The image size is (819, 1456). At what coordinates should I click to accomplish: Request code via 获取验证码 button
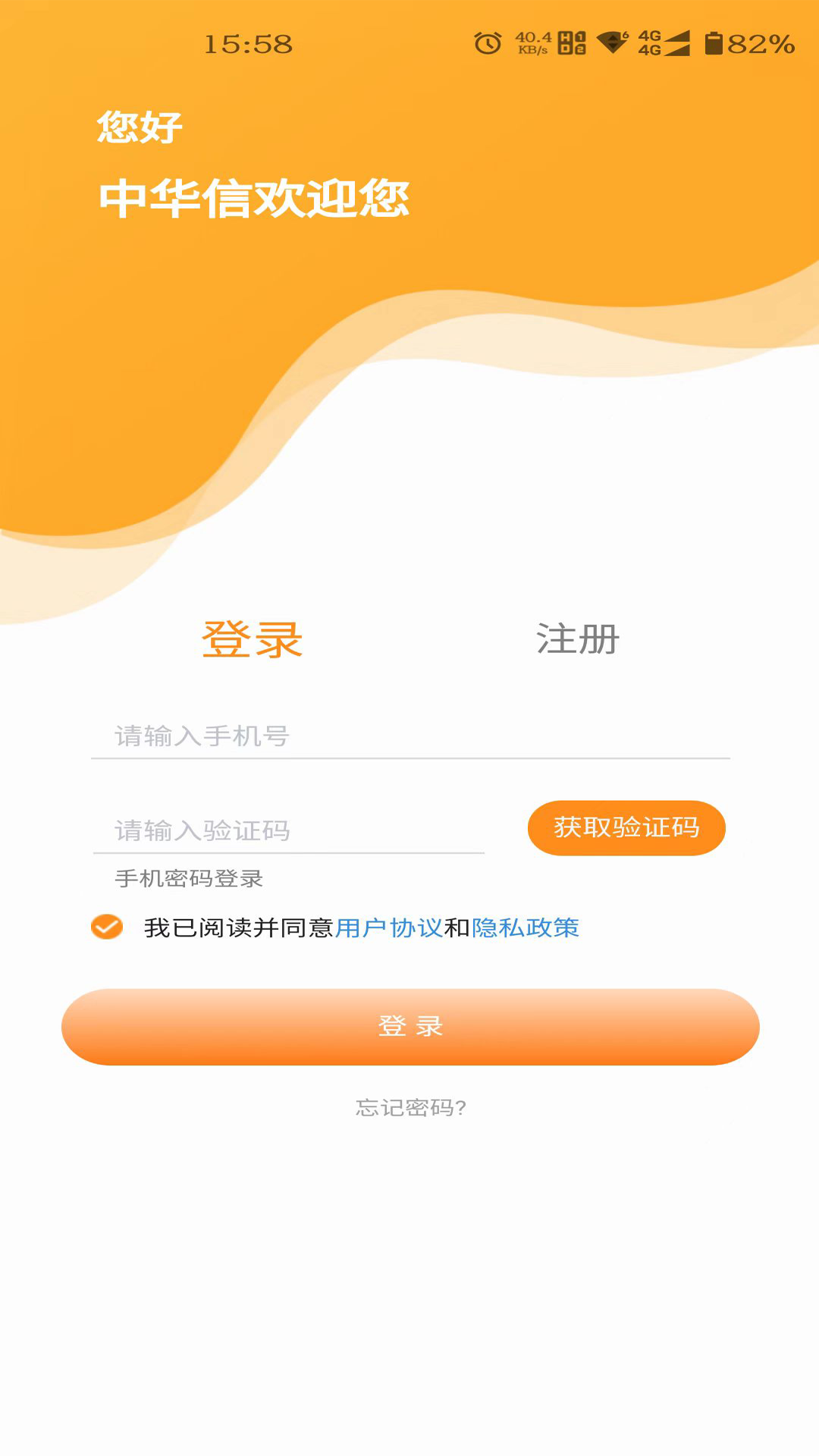[626, 827]
